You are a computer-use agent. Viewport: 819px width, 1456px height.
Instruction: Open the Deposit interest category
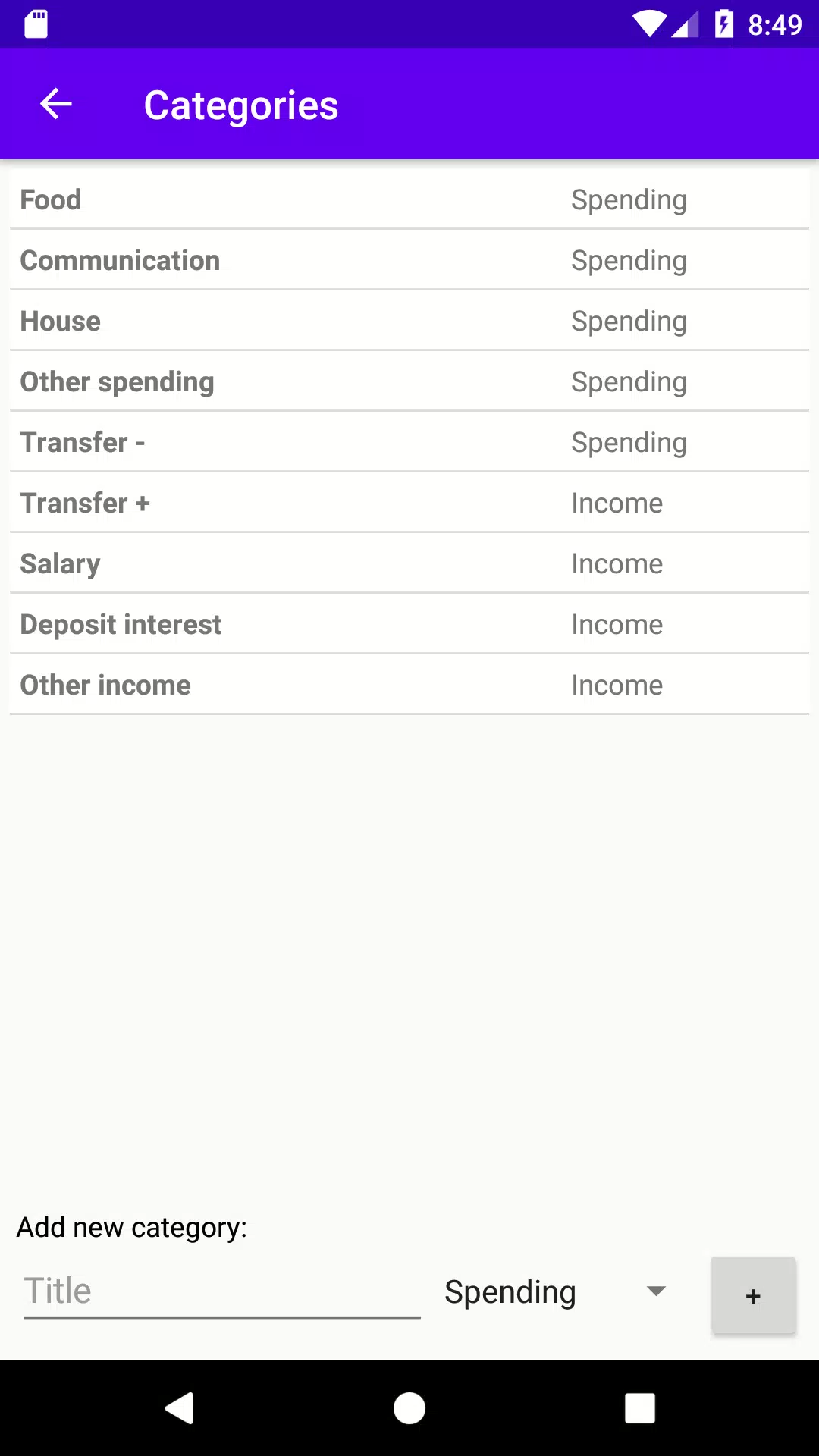(409, 623)
